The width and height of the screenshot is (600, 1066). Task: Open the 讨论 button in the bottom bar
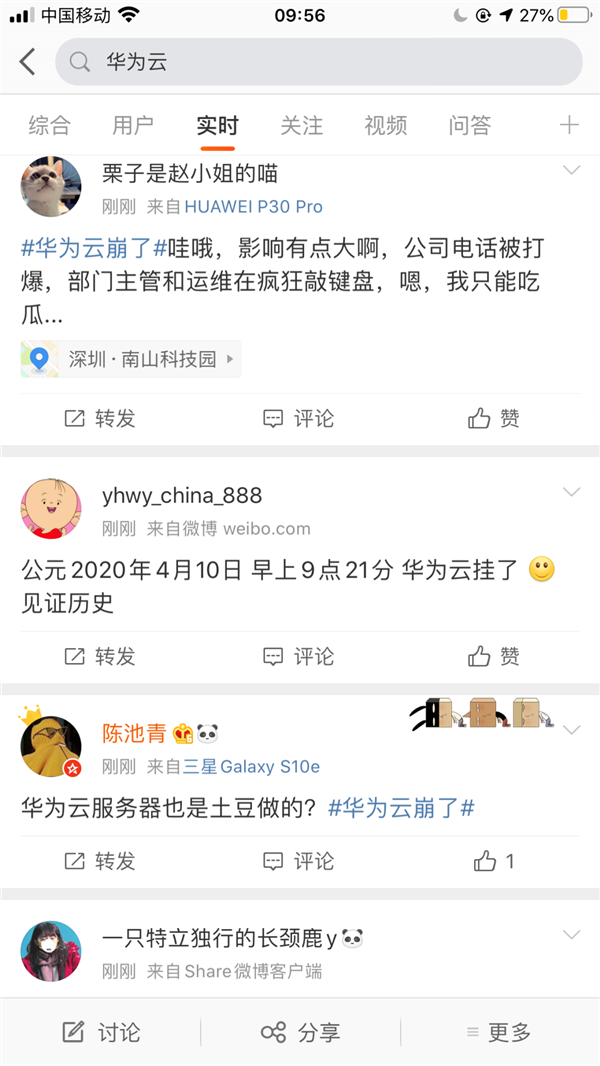(100, 1032)
